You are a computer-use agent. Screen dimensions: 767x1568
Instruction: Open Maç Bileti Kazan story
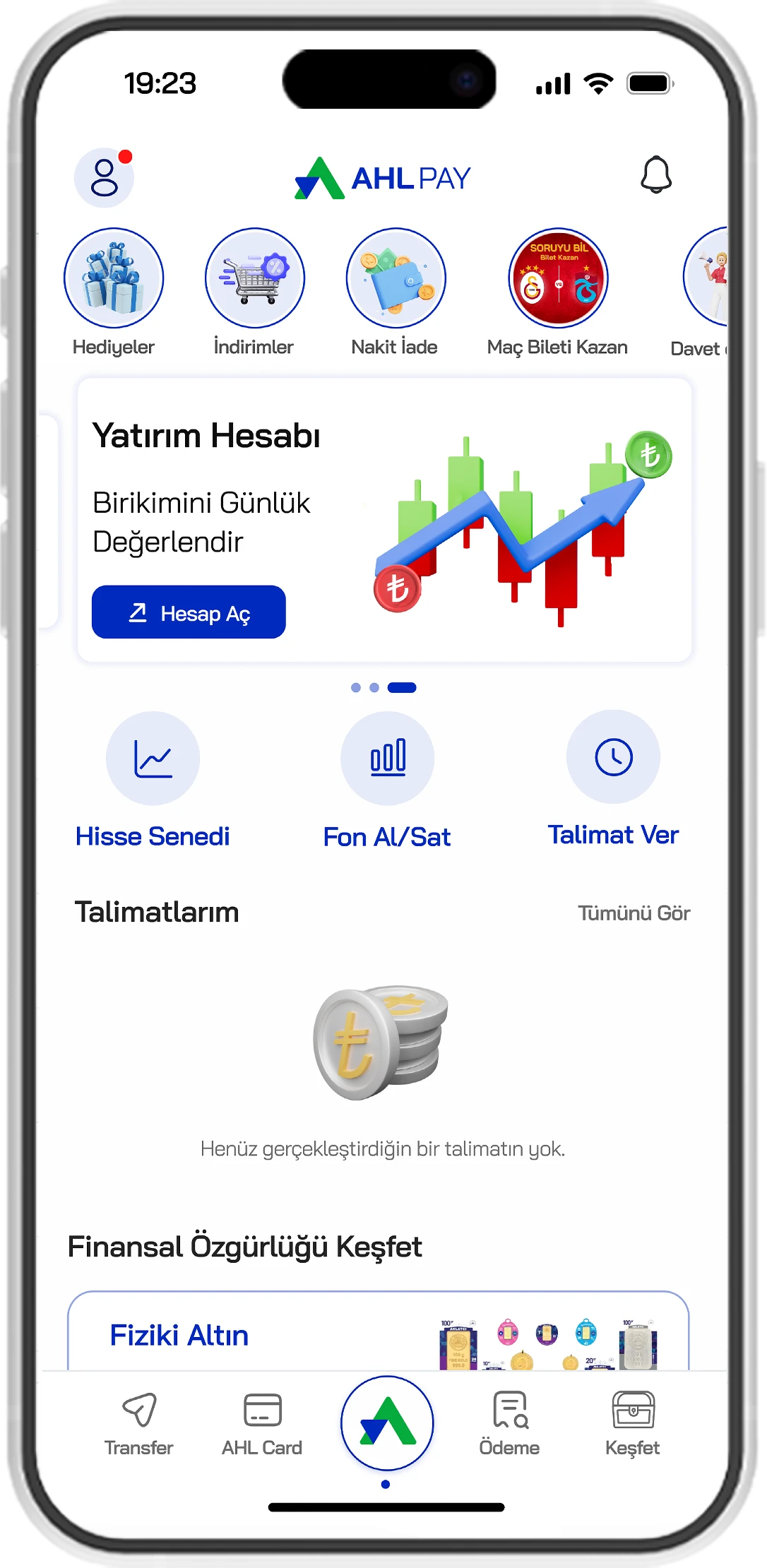point(558,278)
